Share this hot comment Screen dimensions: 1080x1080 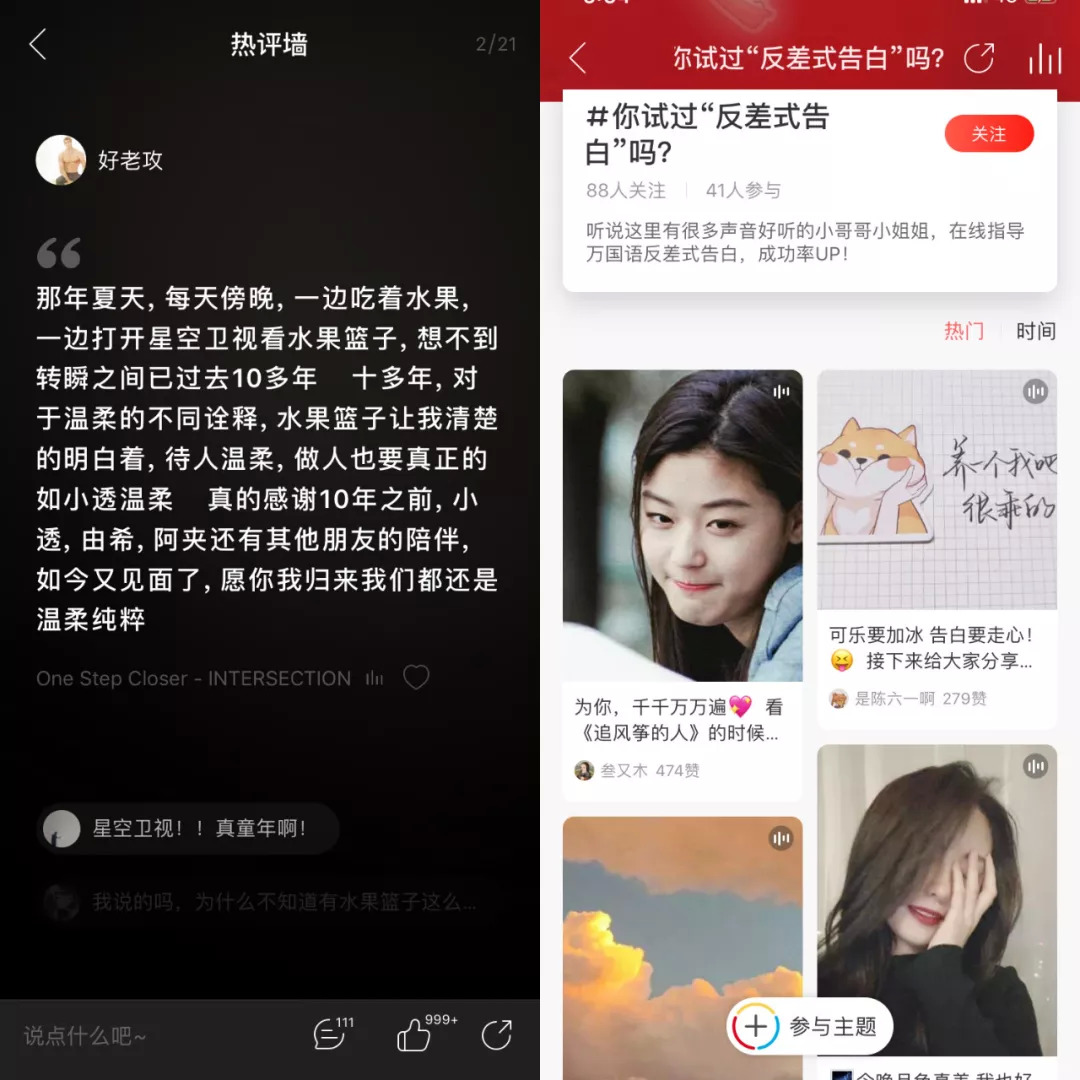tap(497, 1035)
